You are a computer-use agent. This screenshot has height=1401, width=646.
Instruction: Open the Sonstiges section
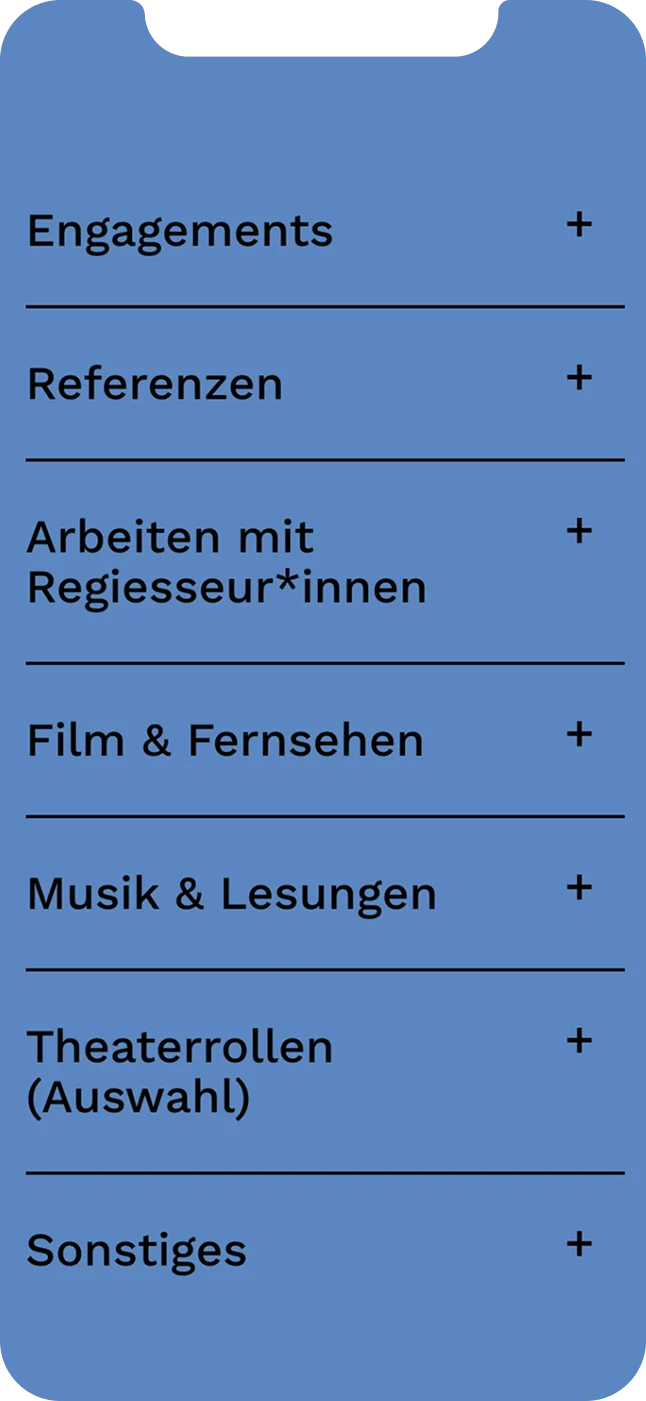579,1245
